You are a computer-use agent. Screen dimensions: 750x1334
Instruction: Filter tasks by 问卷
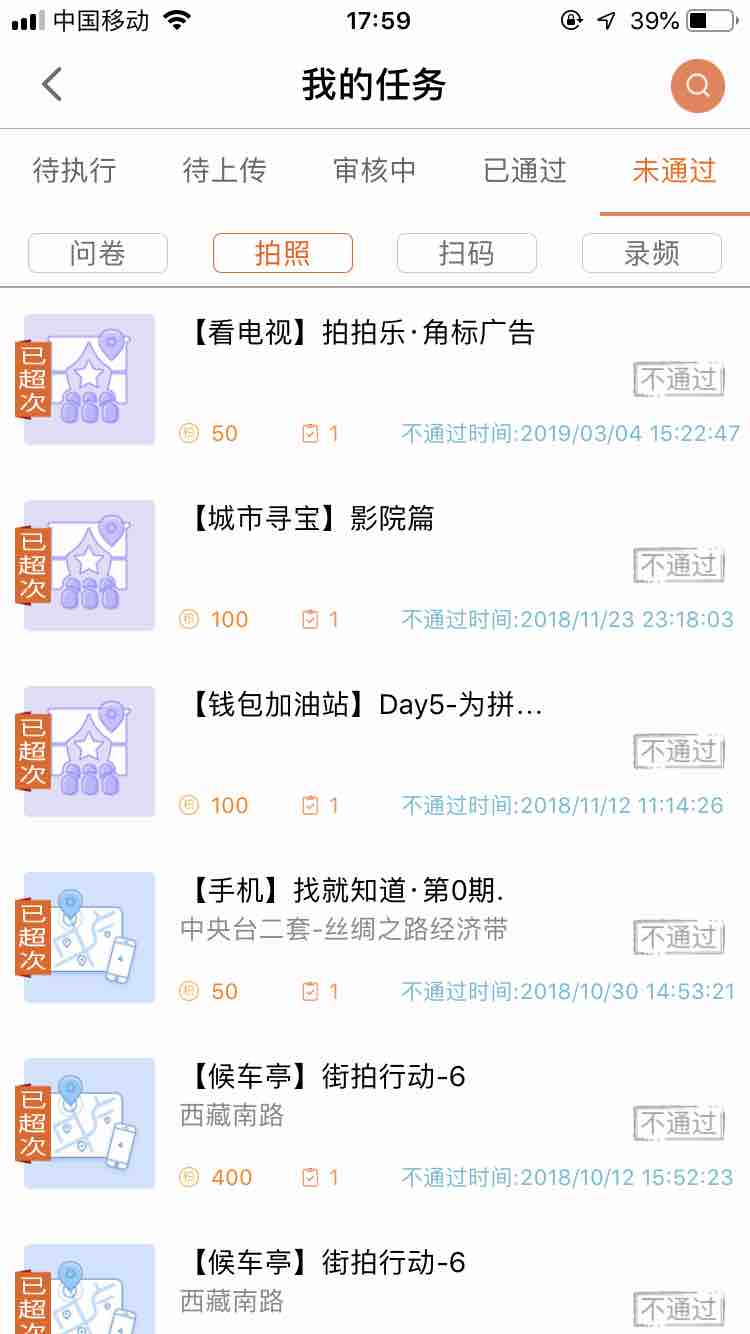pyautogui.click(x=98, y=253)
